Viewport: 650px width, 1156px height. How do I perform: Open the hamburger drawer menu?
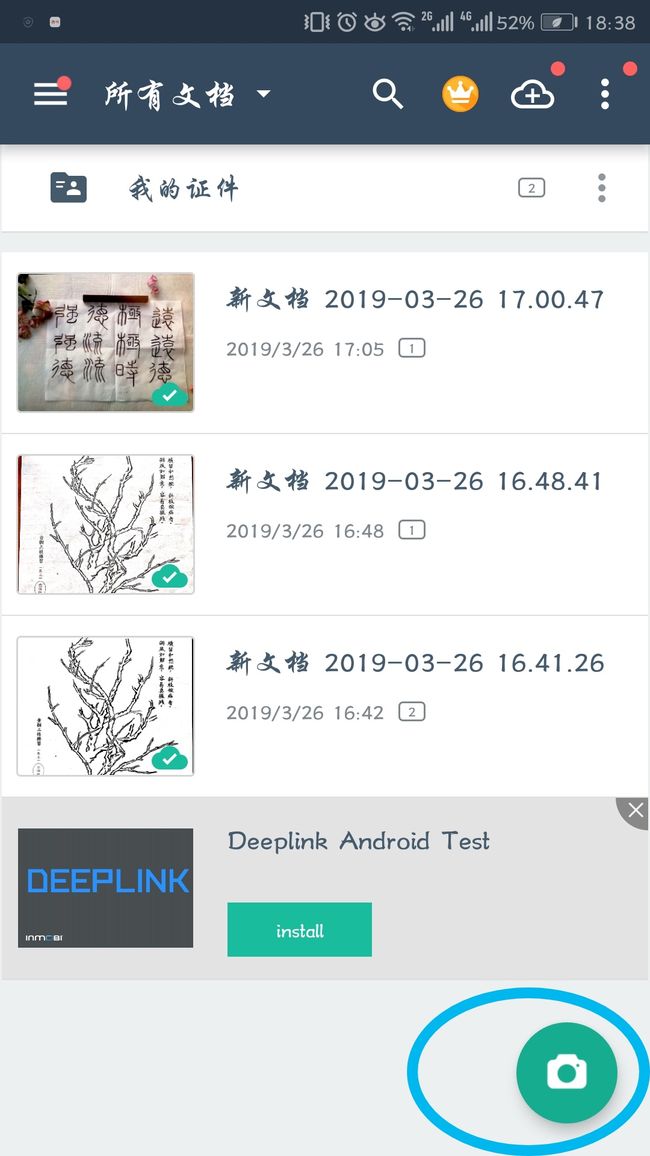click(x=51, y=94)
